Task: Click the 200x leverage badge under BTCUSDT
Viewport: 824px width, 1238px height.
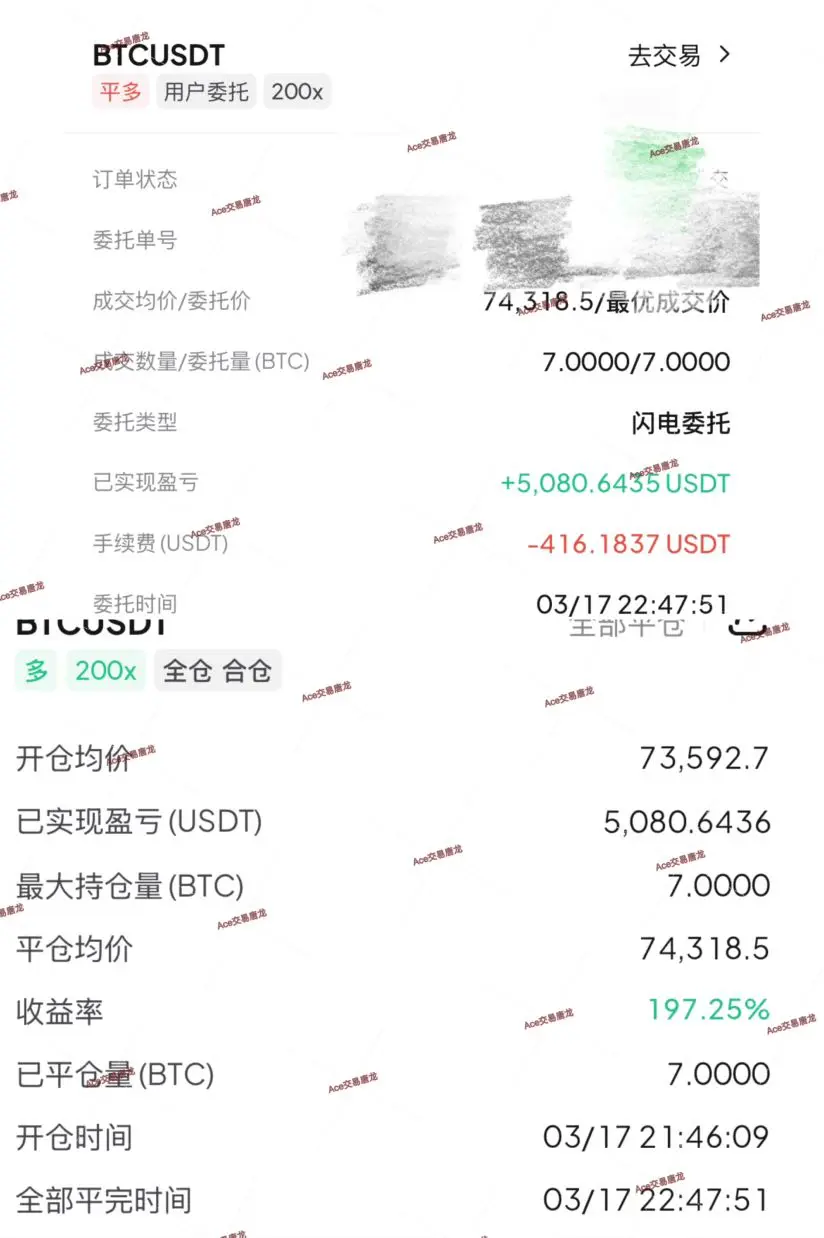Action: tap(296, 92)
